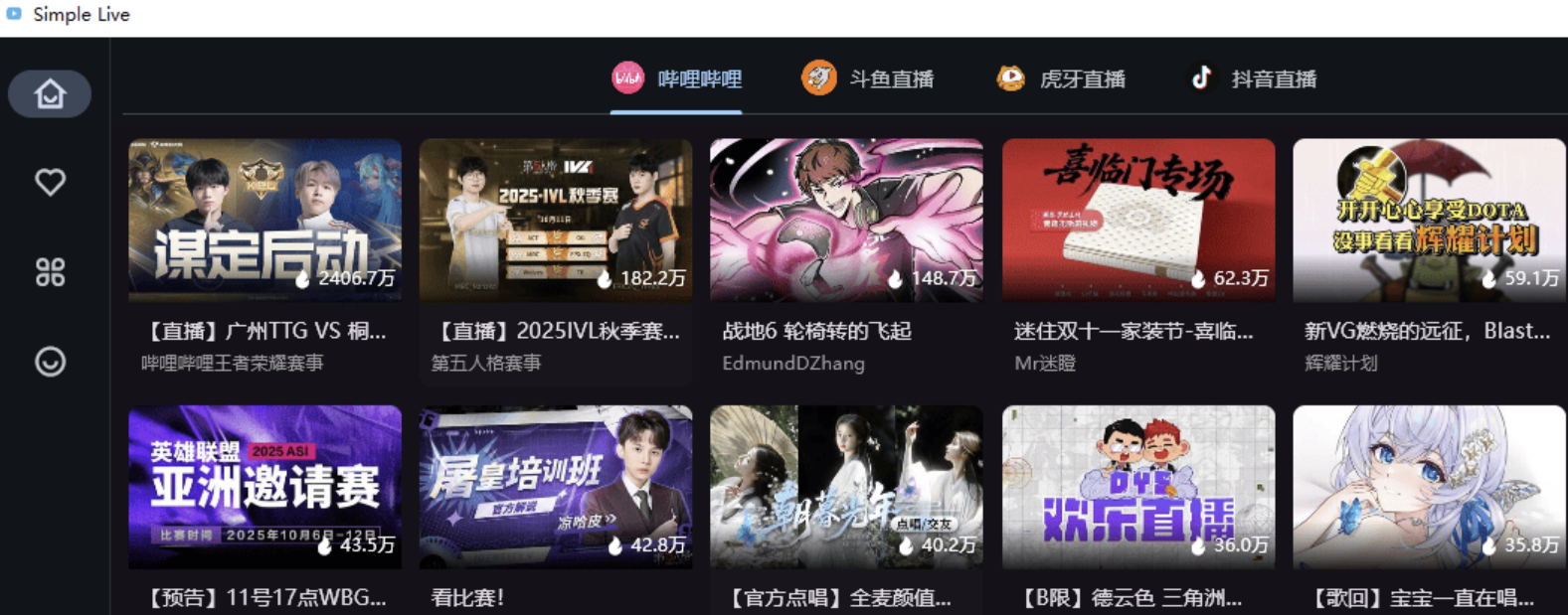Open the 2025IVL秋季赛 live stream
Viewport: 1568px width, 615px height.
[555, 221]
